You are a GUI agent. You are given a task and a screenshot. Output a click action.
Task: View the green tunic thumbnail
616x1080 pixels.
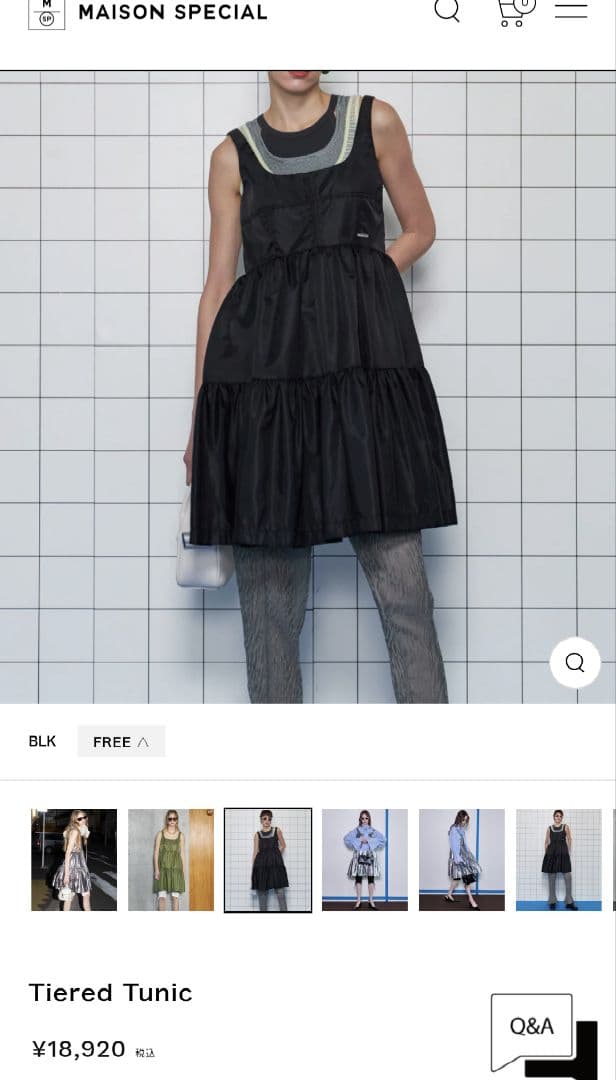171,860
